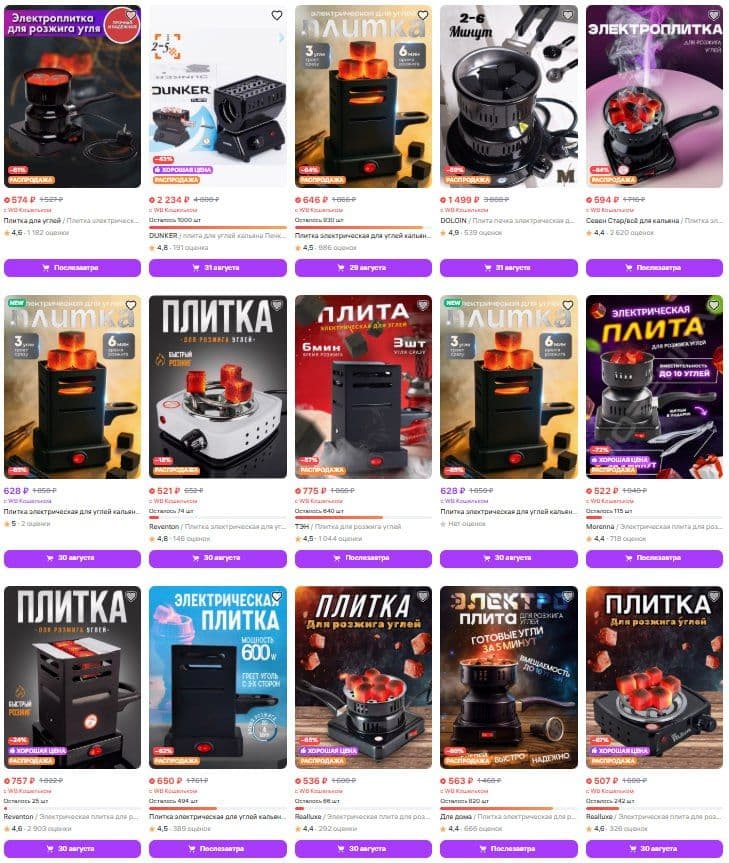Image resolution: width=729 pixels, height=863 pixels.
Task: Add Realluxe 507 ₽ stove to cart
Action: tap(654, 848)
